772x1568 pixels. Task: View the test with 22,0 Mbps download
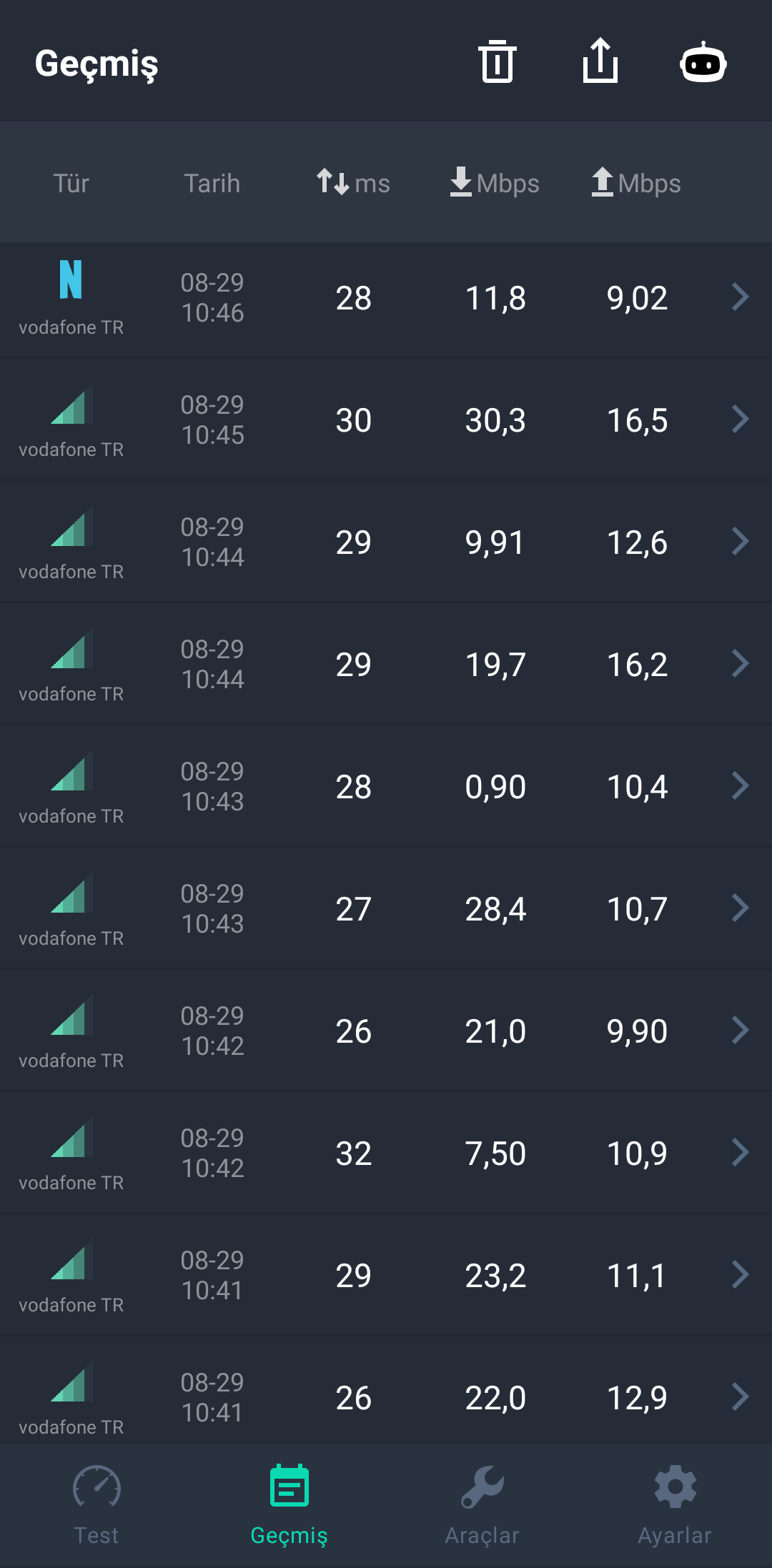pyautogui.click(x=386, y=1391)
